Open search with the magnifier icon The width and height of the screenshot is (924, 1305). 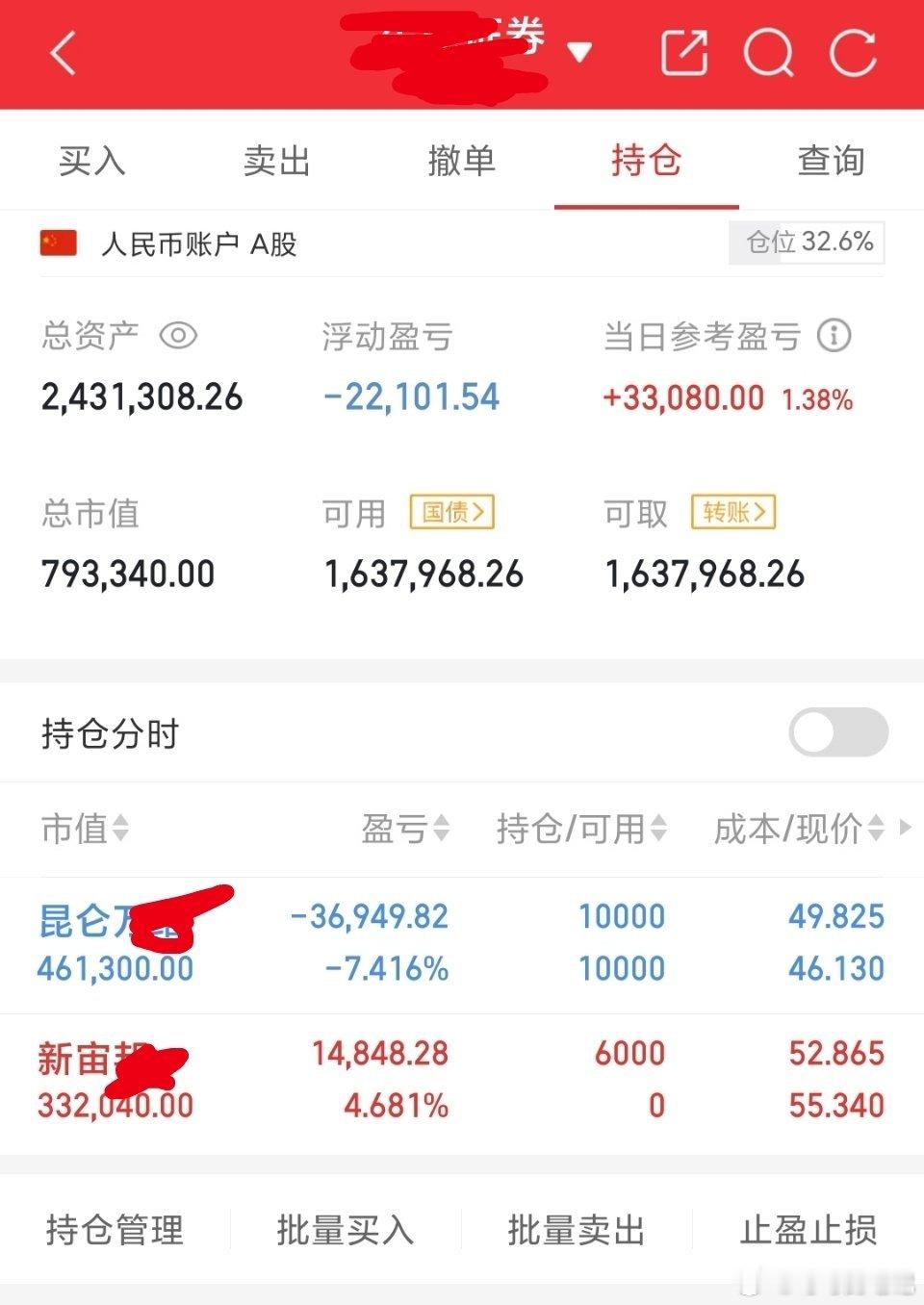pos(767,55)
